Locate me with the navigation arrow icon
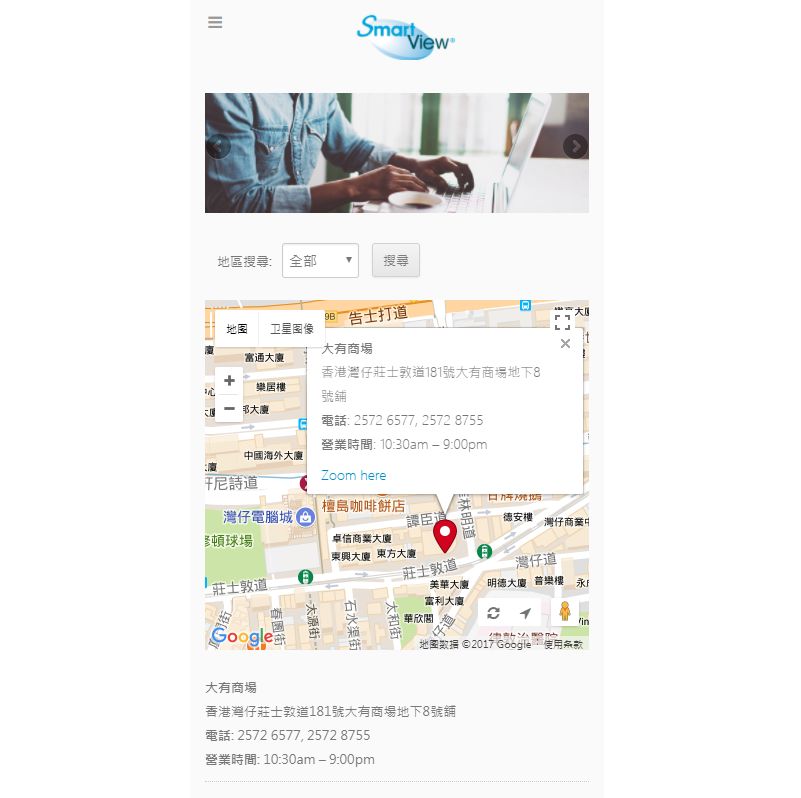This screenshot has width=801, height=798. [525, 613]
